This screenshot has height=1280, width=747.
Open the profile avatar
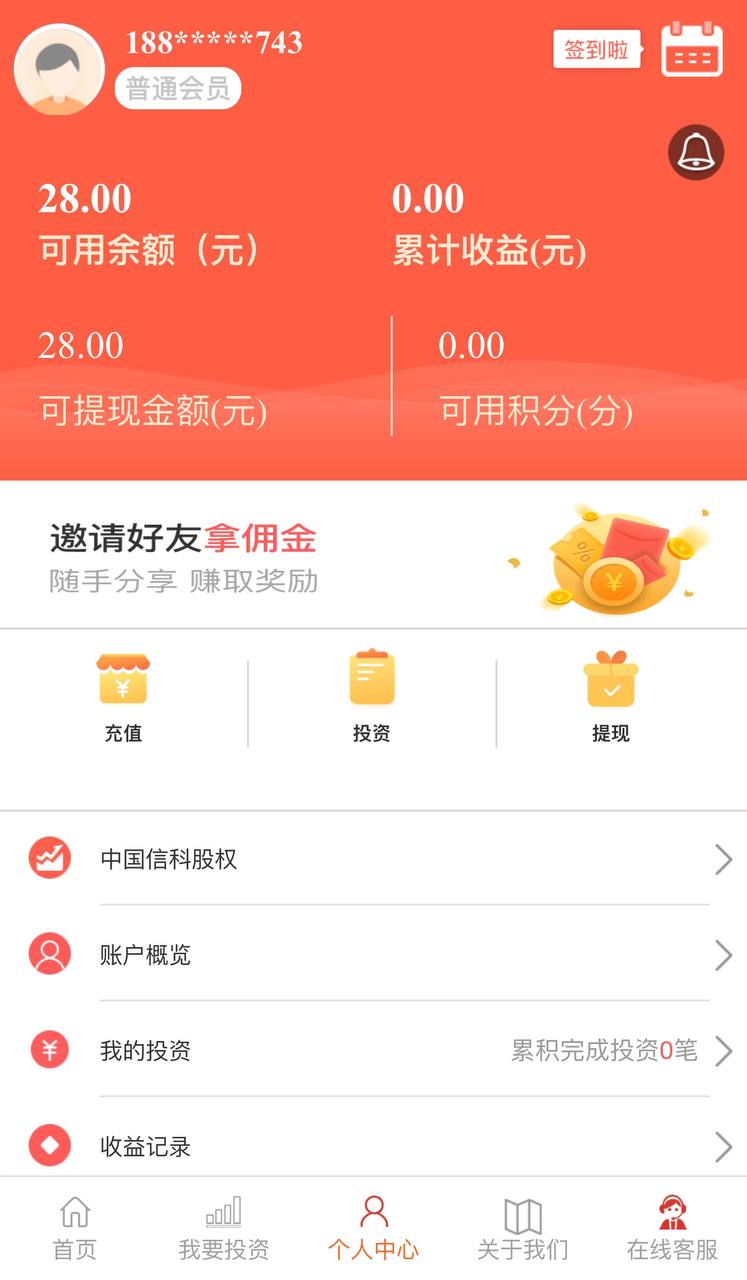(x=59, y=69)
